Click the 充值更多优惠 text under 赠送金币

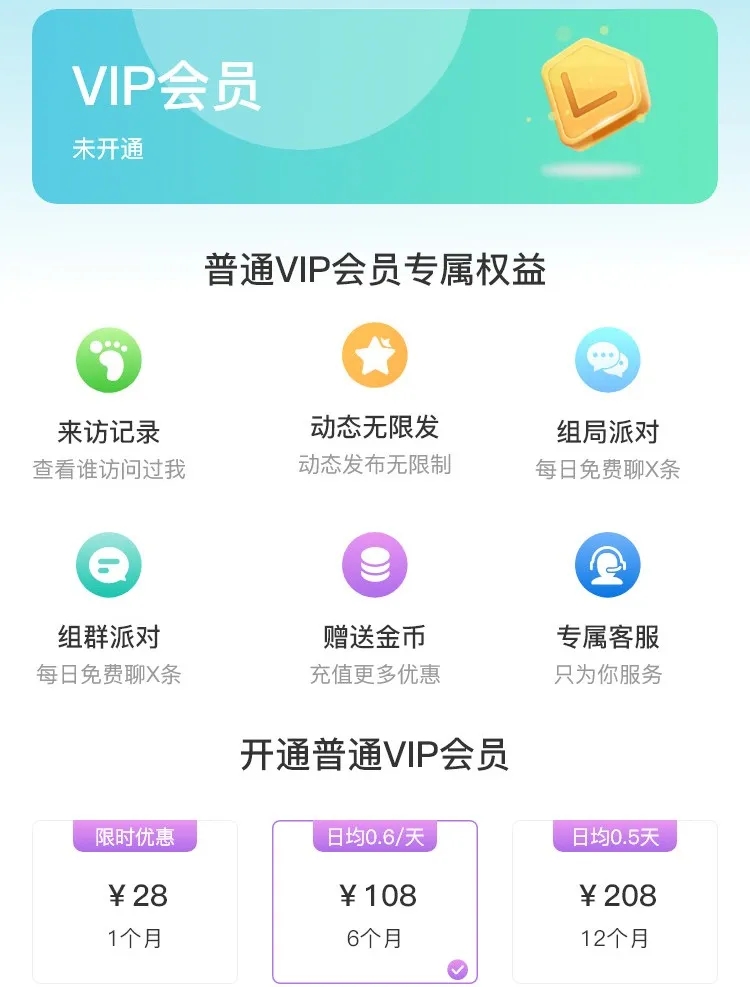pyautogui.click(x=375, y=675)
